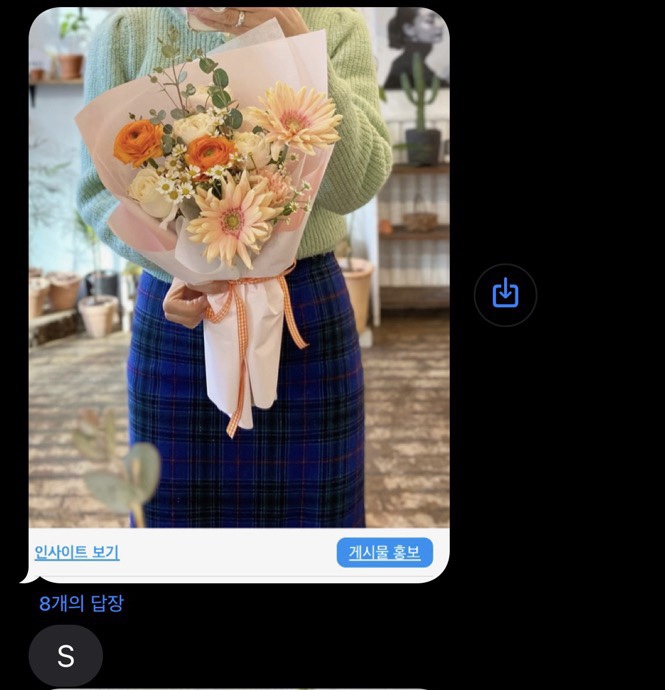Save the flower bouquet image

pyautogui.click(x=505, y=294)
